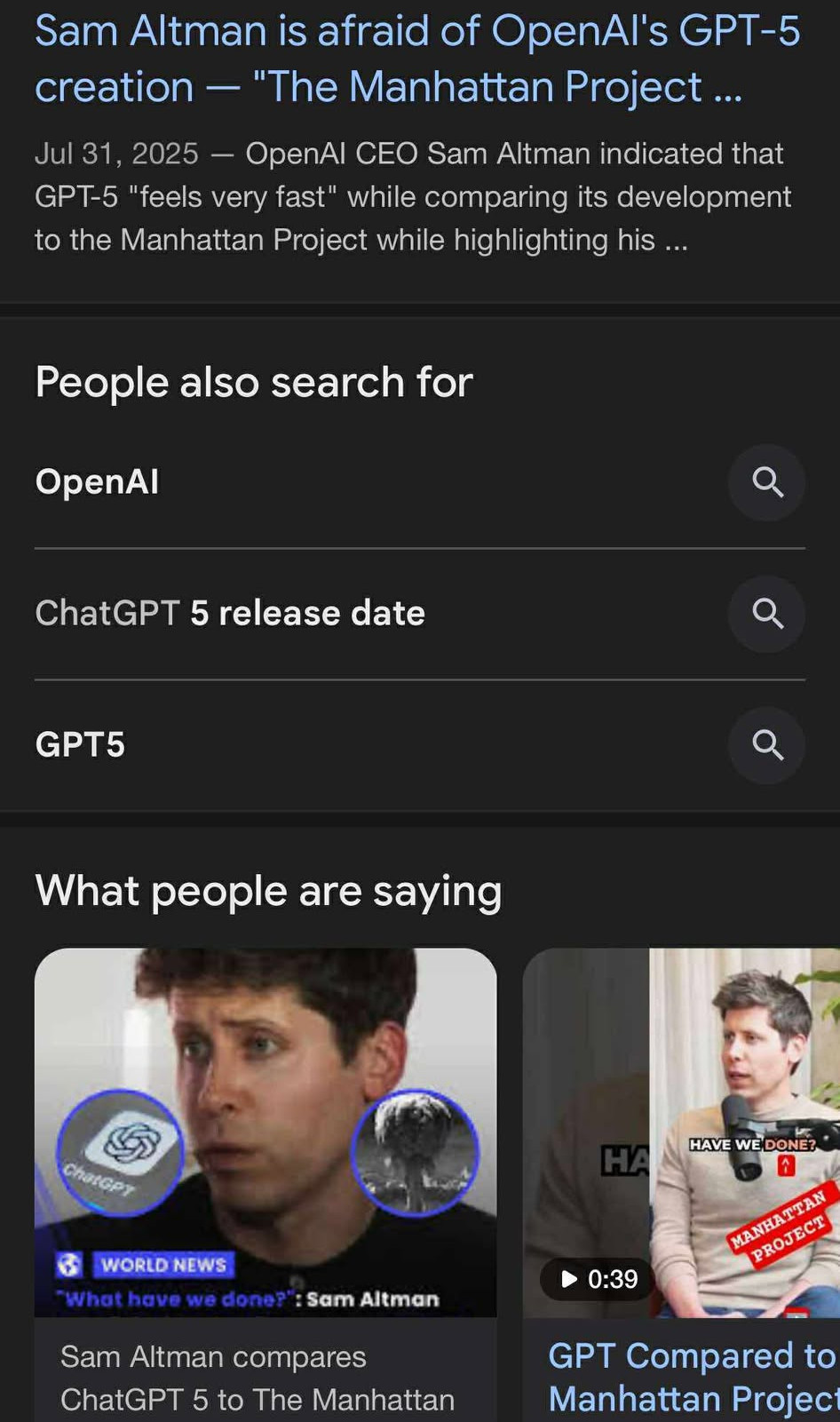Open the Sam Altman GPT-5 Manhattan Project article
This screenshot has height=1422, width=840.
416,59
